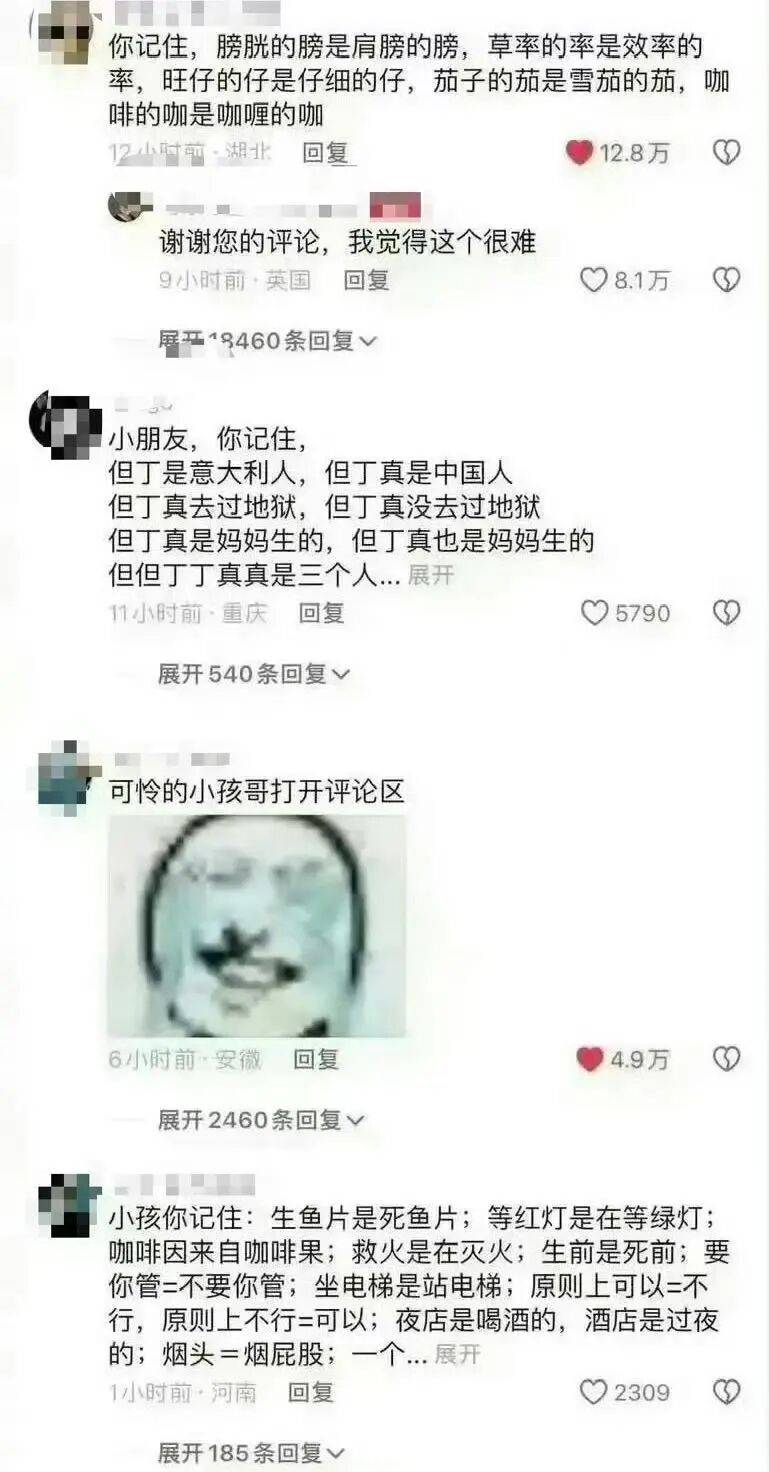769x1472 pixels.
Task: Reply to the 9小时前 英国 comment
Action: [366, 280]
